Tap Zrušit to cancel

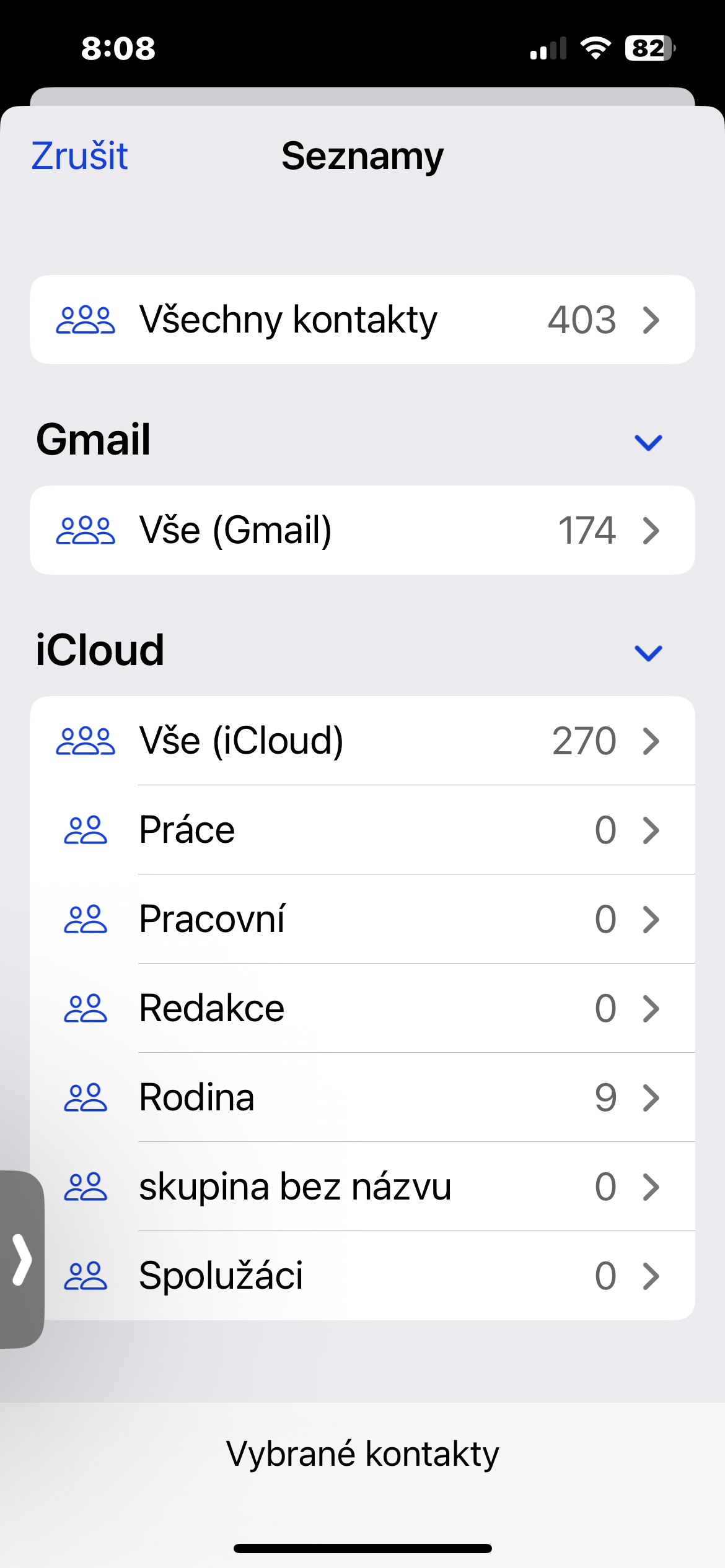[x=79, y=156]
